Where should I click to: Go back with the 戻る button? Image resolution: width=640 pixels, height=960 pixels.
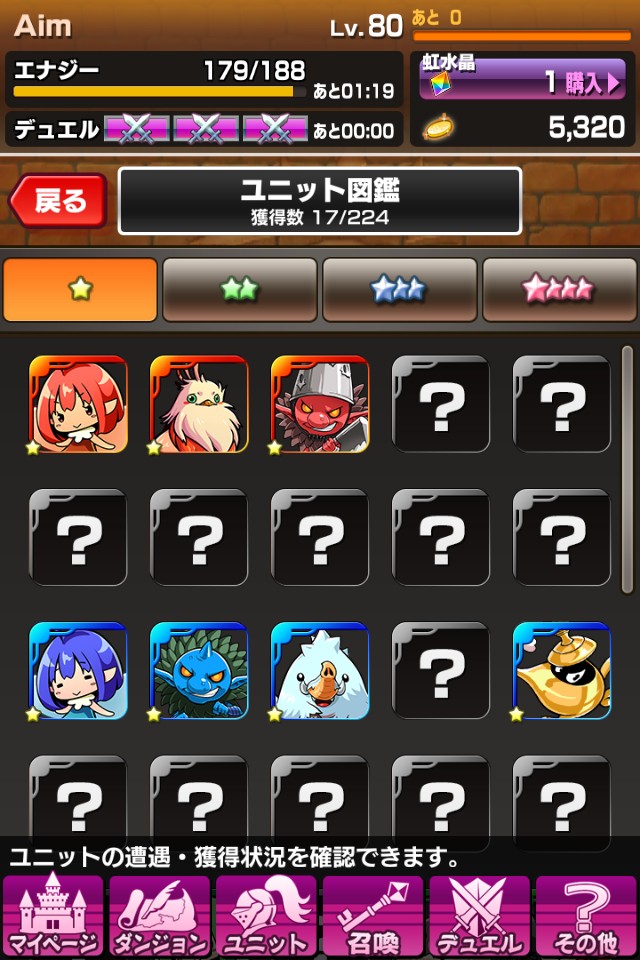click(x=58, y=201)
